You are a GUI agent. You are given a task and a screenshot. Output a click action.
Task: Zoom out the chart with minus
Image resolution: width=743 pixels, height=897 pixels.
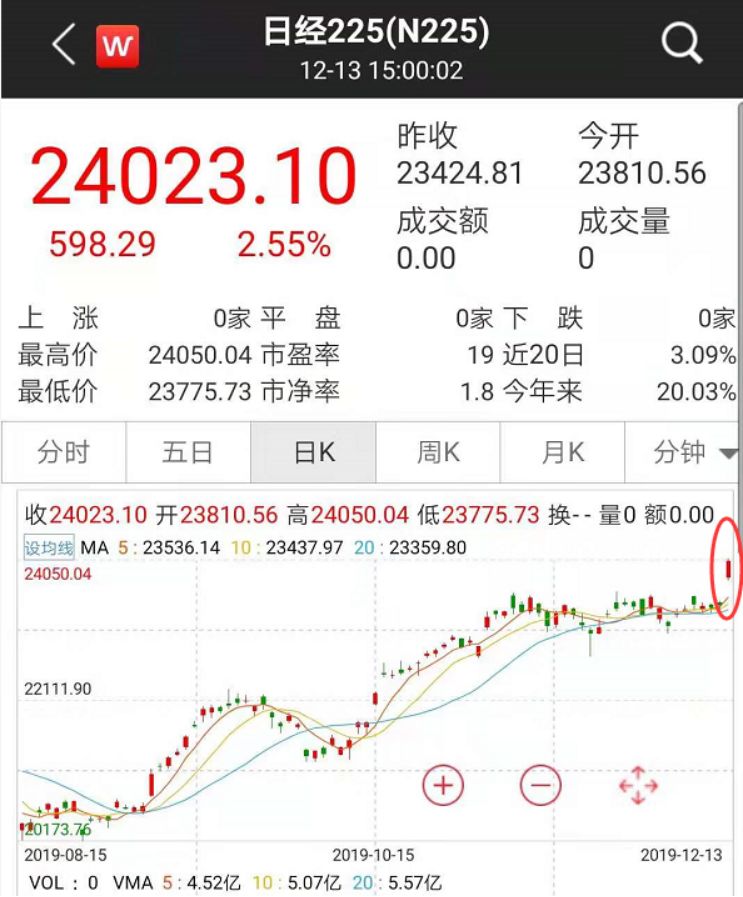coord(540,785)
